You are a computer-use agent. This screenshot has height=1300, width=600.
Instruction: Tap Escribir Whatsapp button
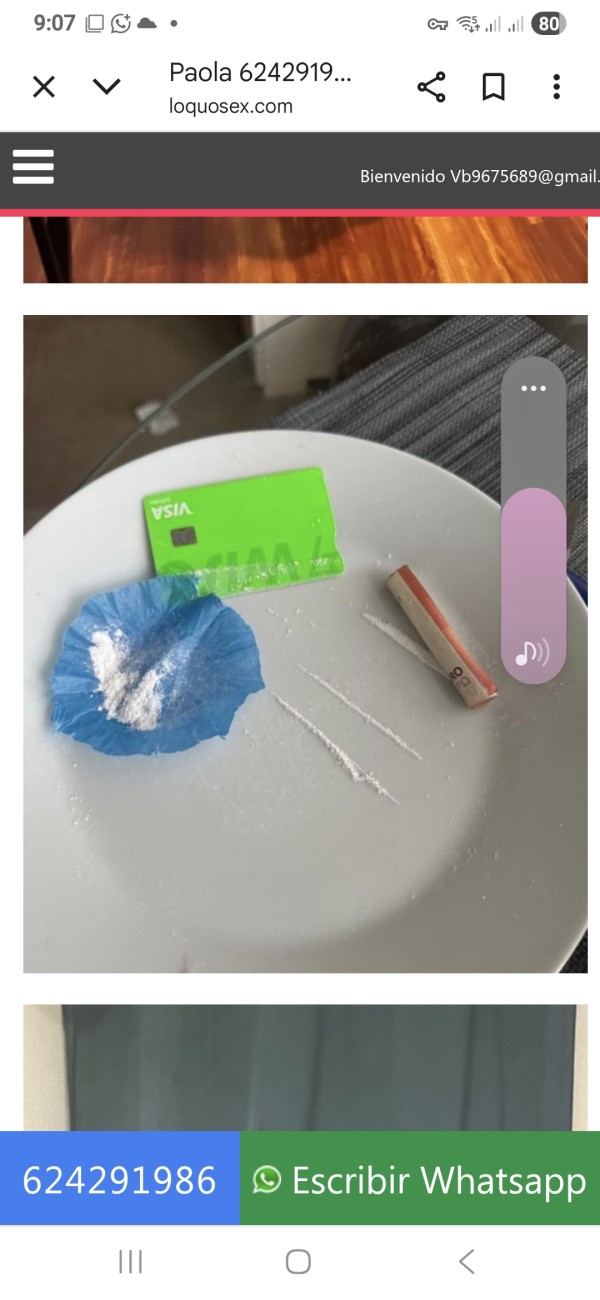pos(420,1180)
